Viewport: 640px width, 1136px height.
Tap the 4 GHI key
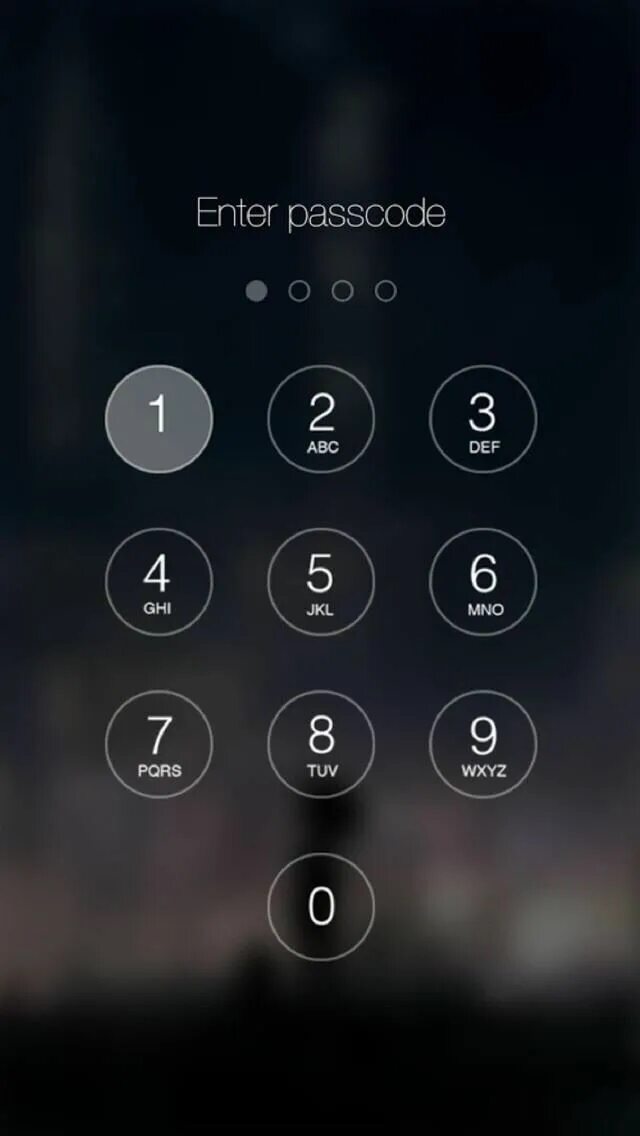click(159, 582)
